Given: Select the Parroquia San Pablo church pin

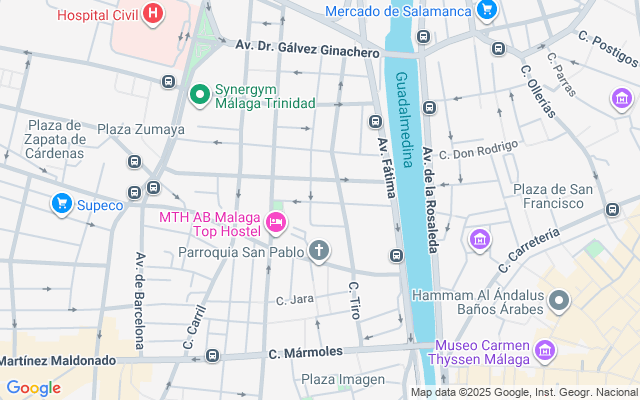Looking at the screenshot, I should tap(319, 250).
